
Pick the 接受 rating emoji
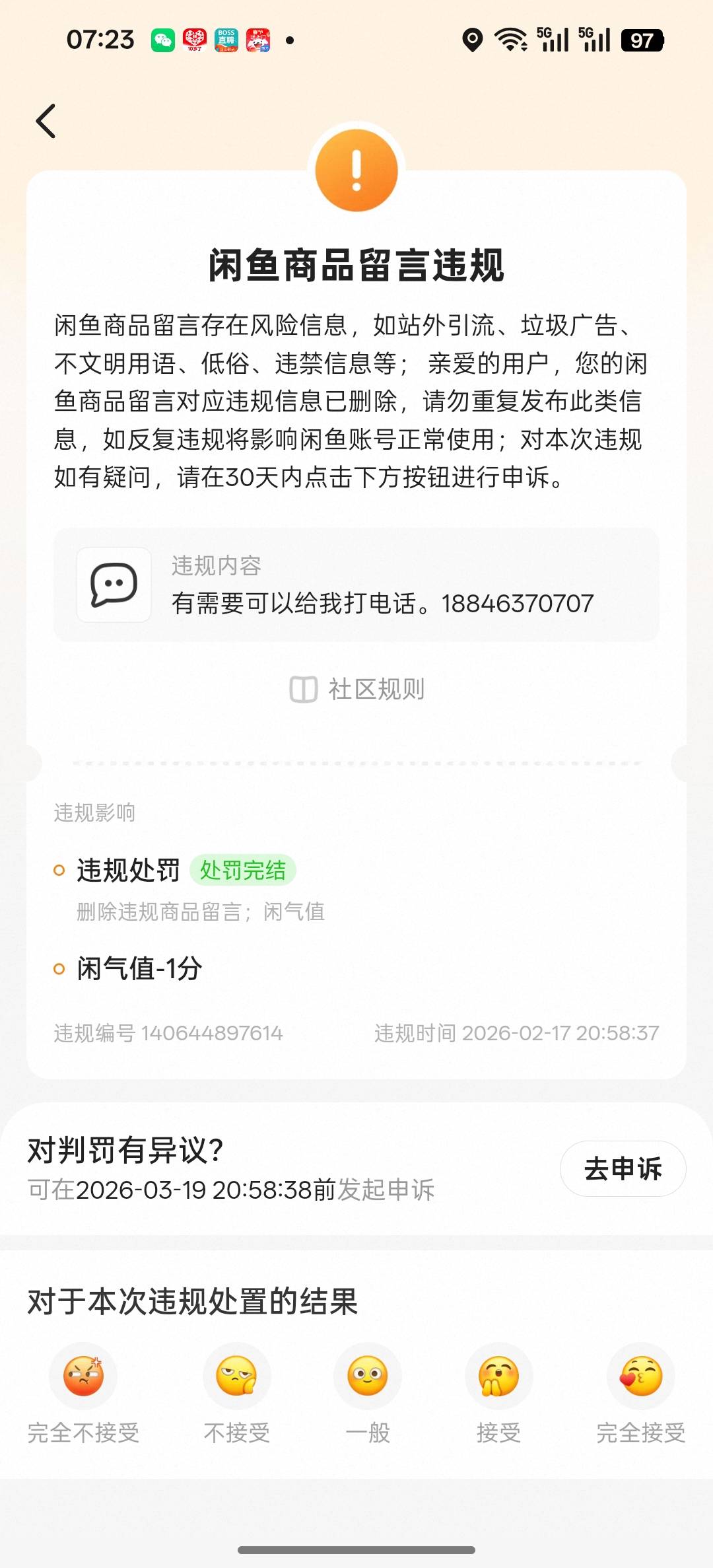coord(498,1377)
